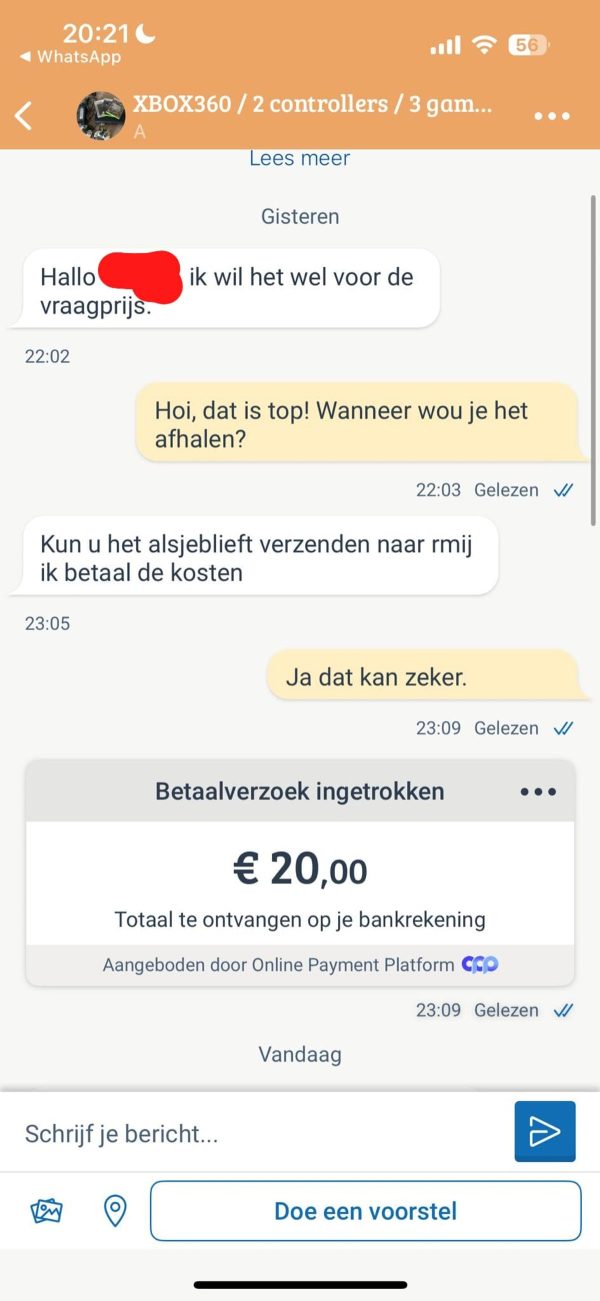The image size is (600, 1301).
Task: Open the XBOX360 listing from the header
Action: coord(311,105)
